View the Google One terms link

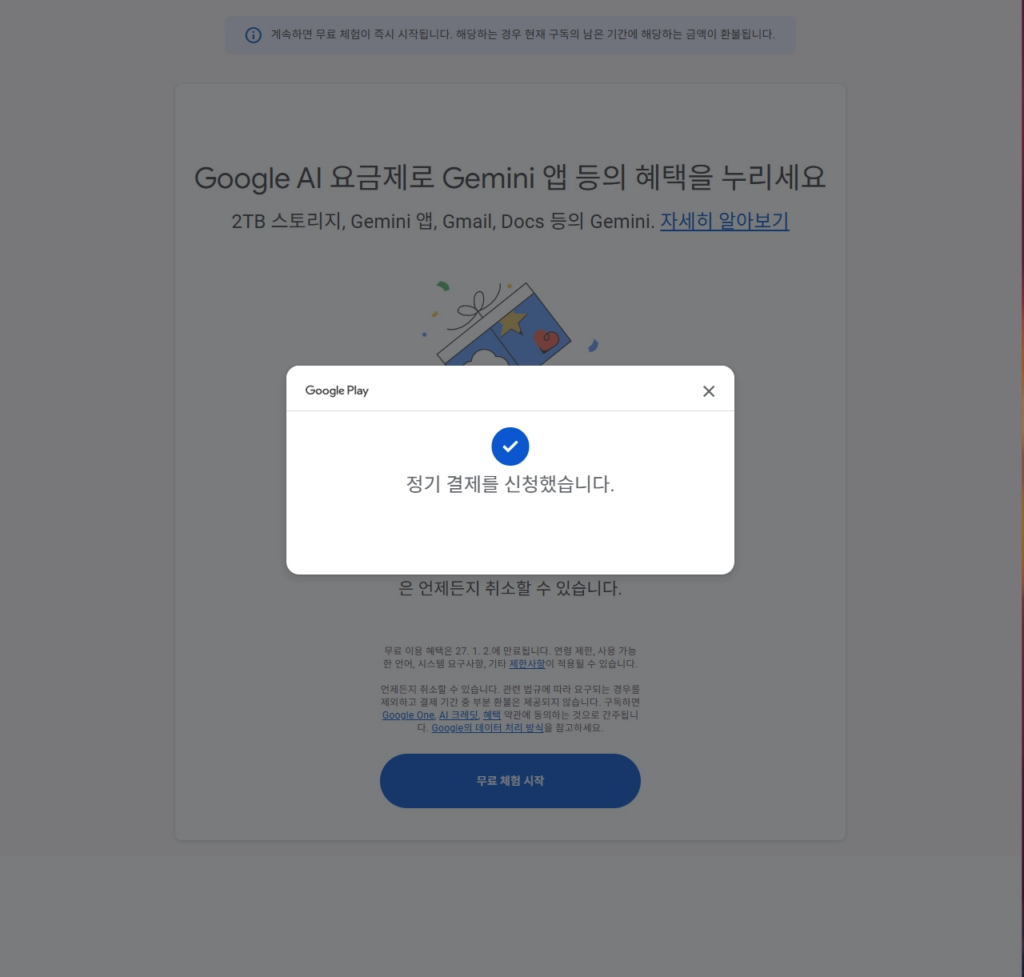coord(408,716)
